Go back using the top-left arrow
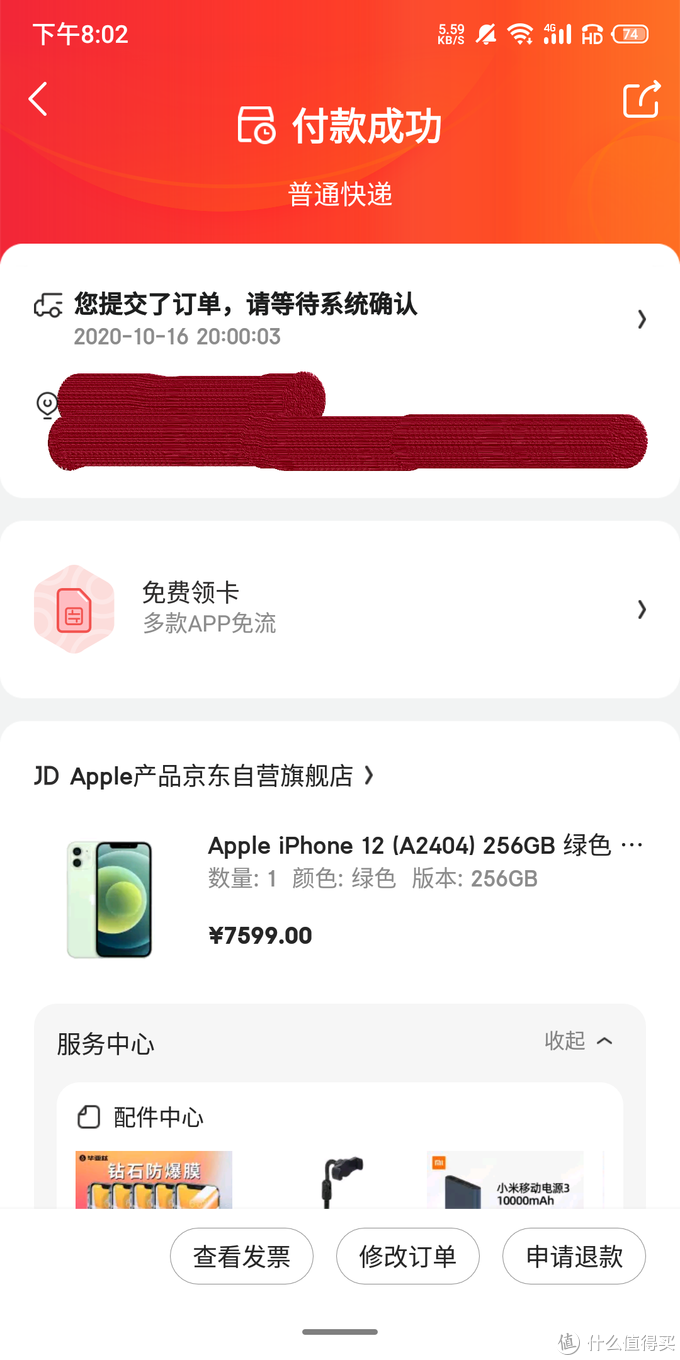This screenshot has width=680, height=1360. pos(38,99)
